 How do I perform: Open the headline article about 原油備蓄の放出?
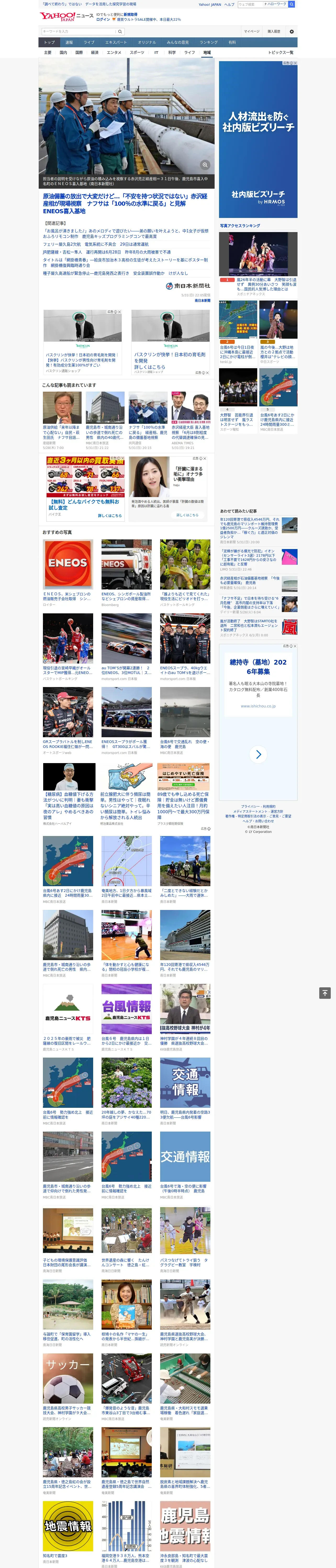126,203
